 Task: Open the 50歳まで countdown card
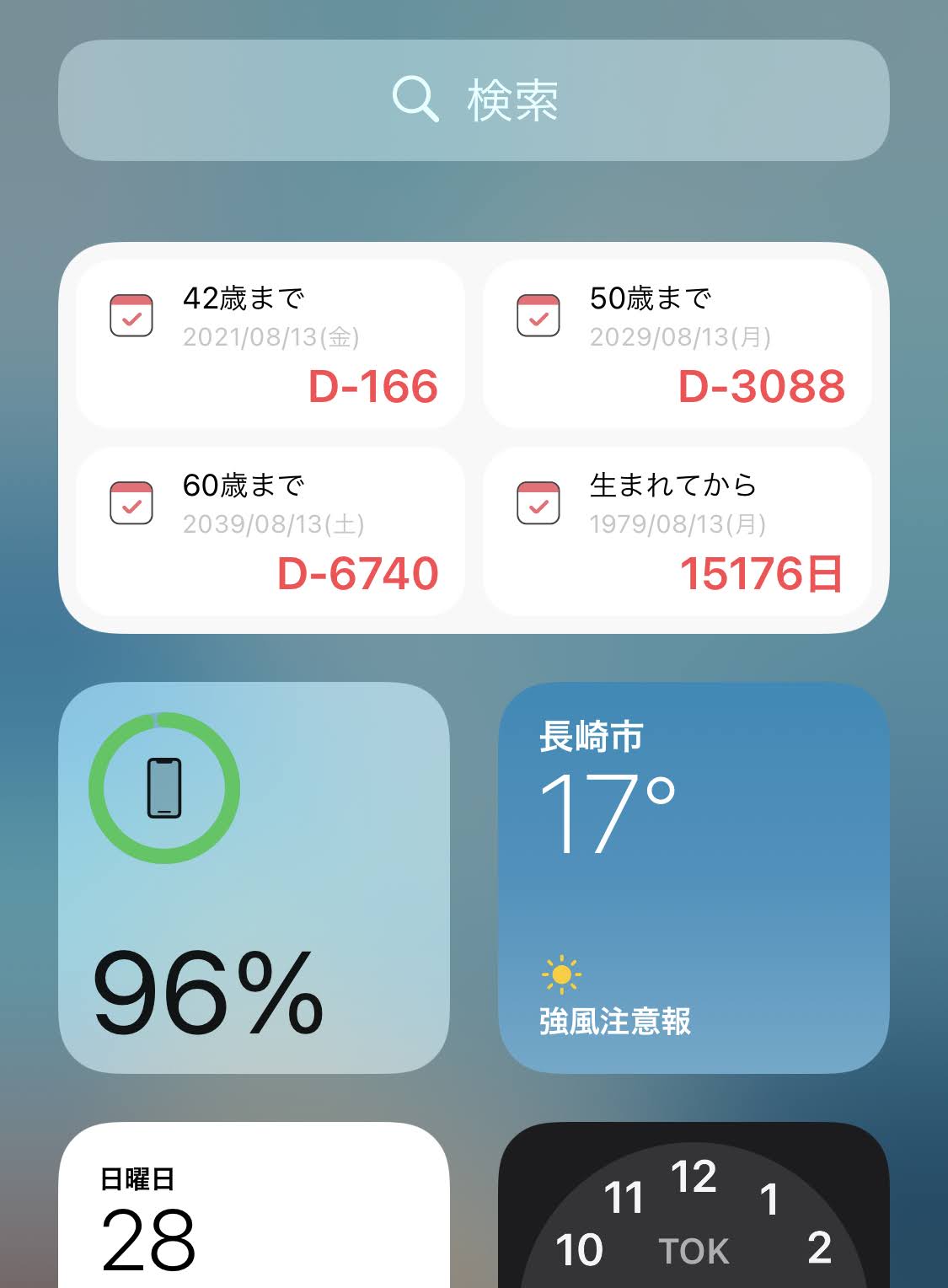[678, 344]
